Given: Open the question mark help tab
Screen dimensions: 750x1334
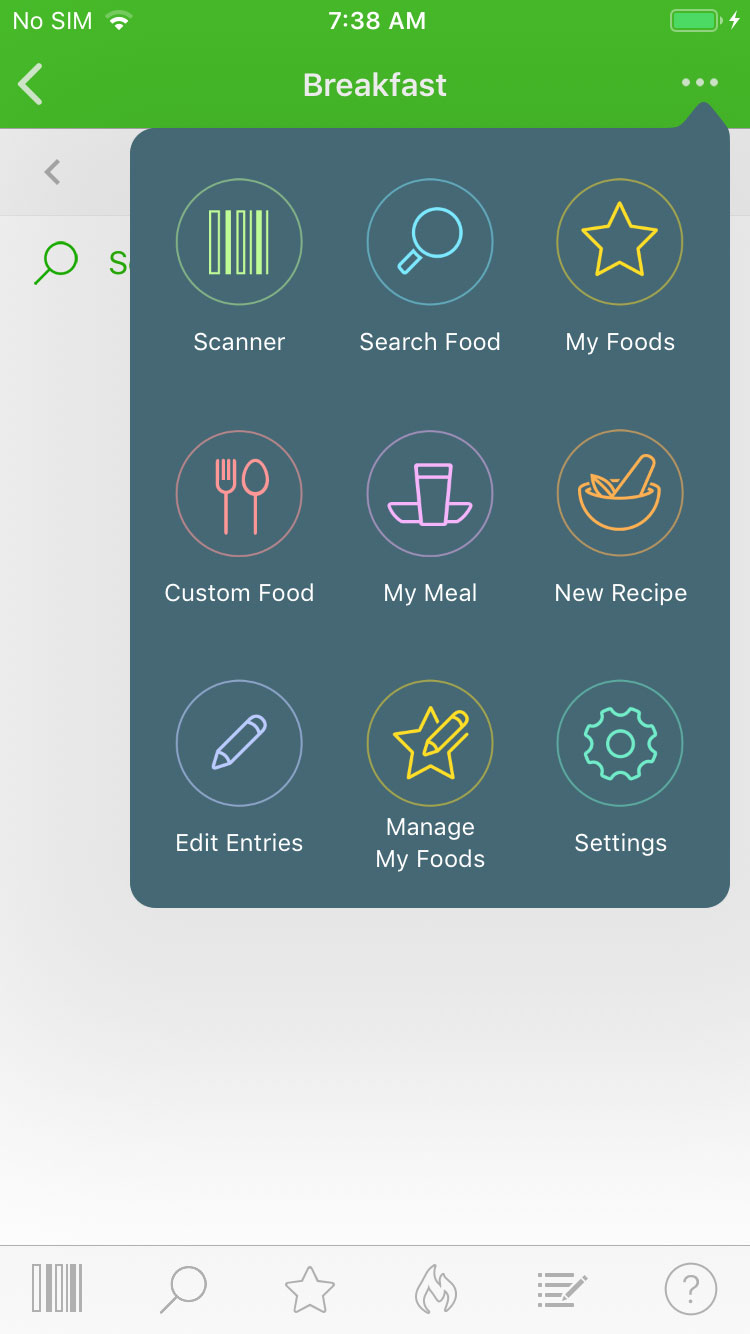Looking at the screenshot, I should [x=690, y=1288].
